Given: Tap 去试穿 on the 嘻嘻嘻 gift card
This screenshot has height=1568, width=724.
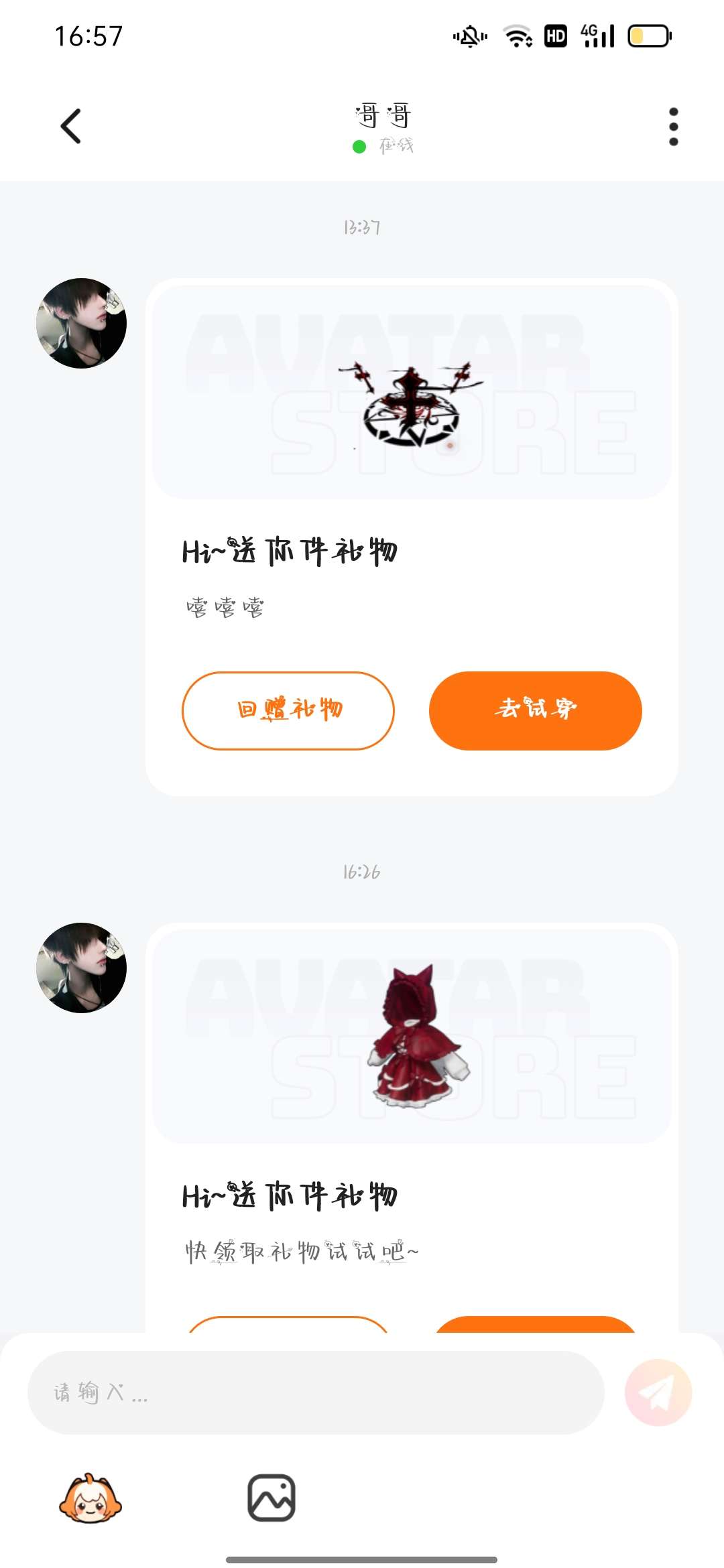Looking at the screenshot, I should (x=535, y=710).
